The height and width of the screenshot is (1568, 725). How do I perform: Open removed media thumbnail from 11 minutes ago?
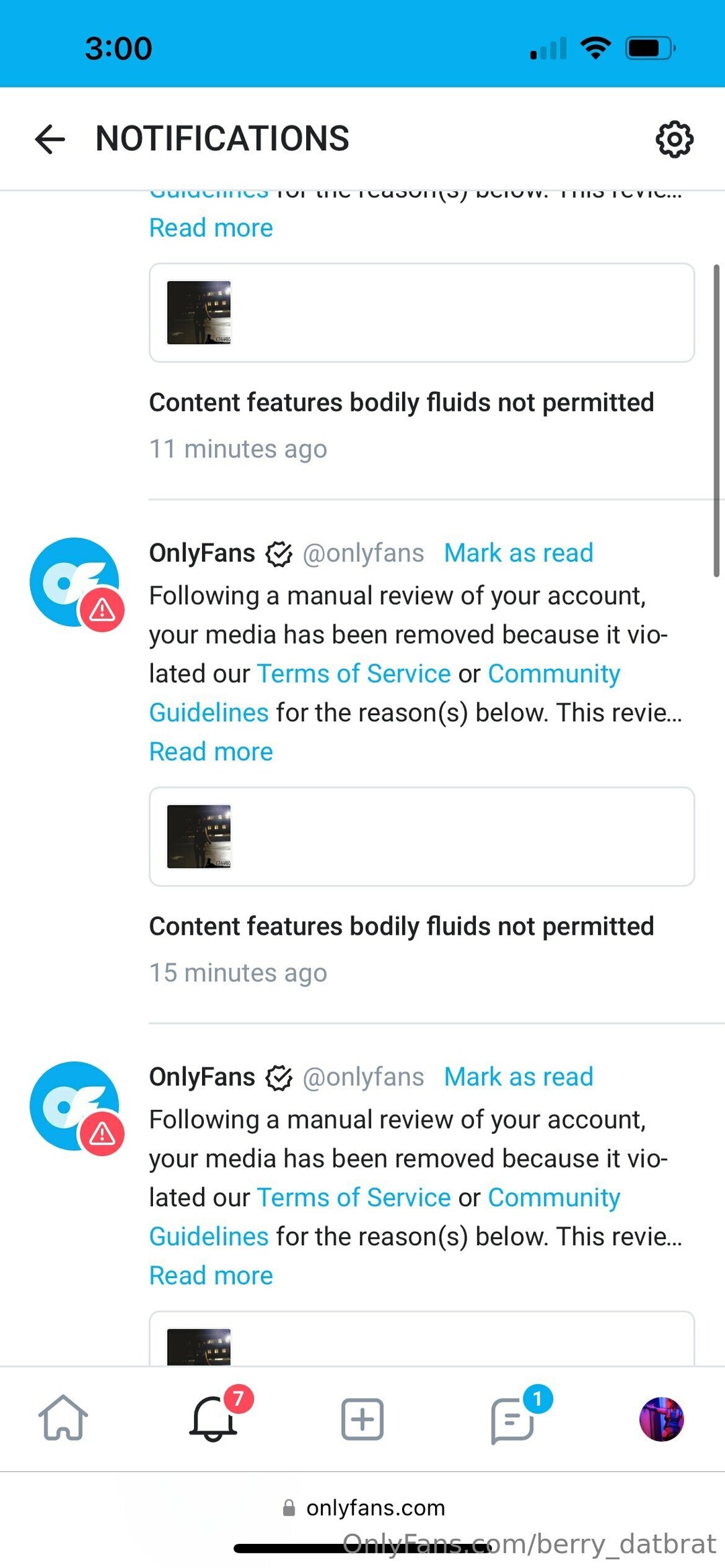click(199, 313)
